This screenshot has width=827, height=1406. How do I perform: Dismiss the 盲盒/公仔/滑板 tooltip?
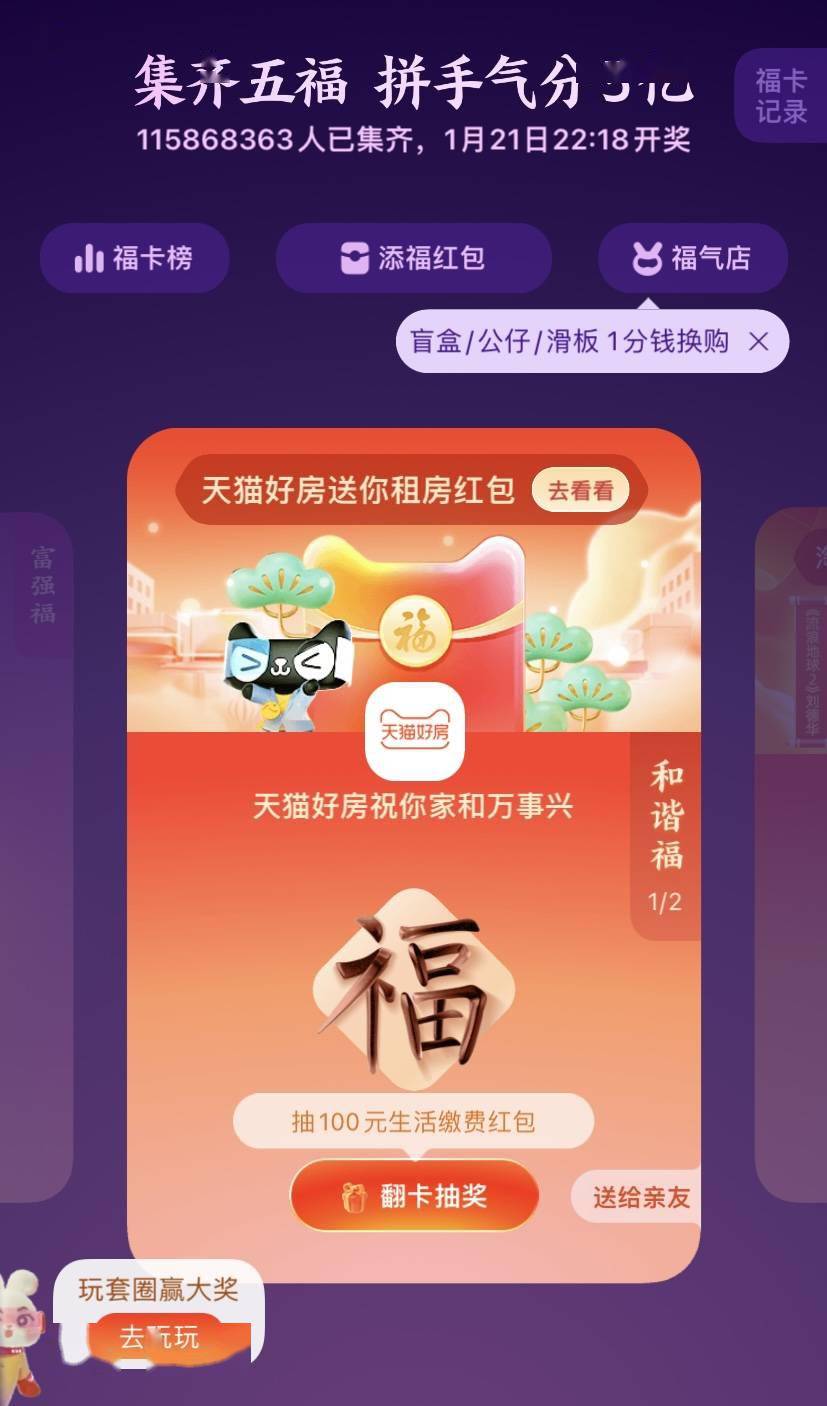pyautogui.click(x=759, y=342)
